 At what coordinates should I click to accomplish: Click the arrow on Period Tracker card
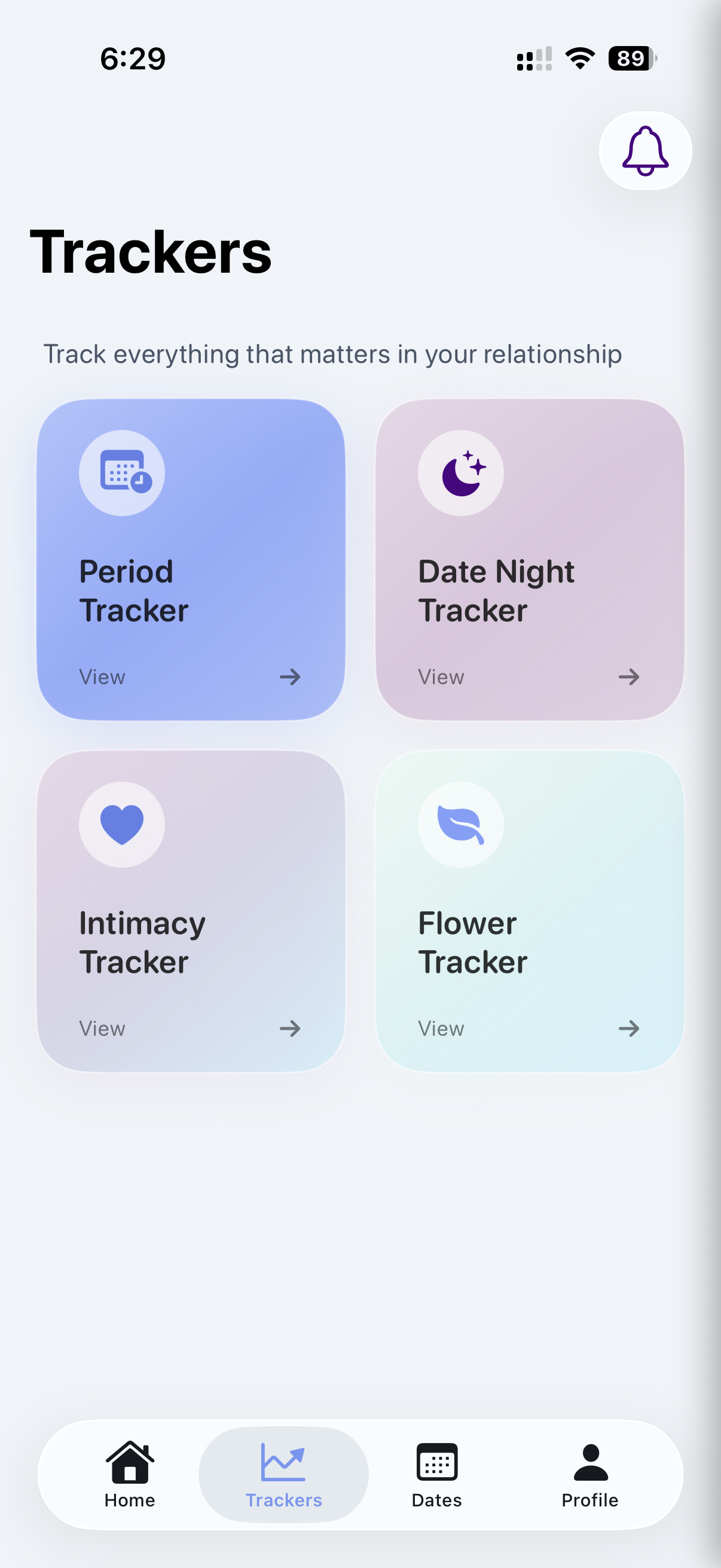pos(290,678)
